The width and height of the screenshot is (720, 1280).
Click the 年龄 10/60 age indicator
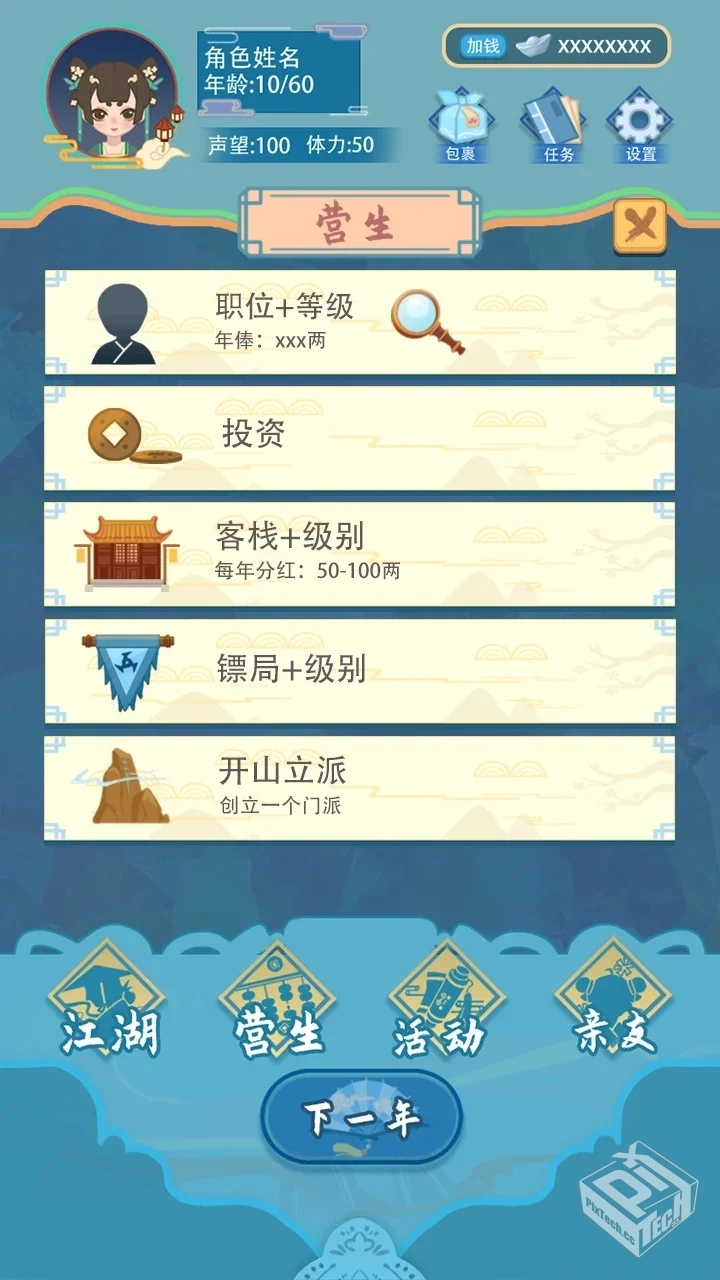[263, 83]
